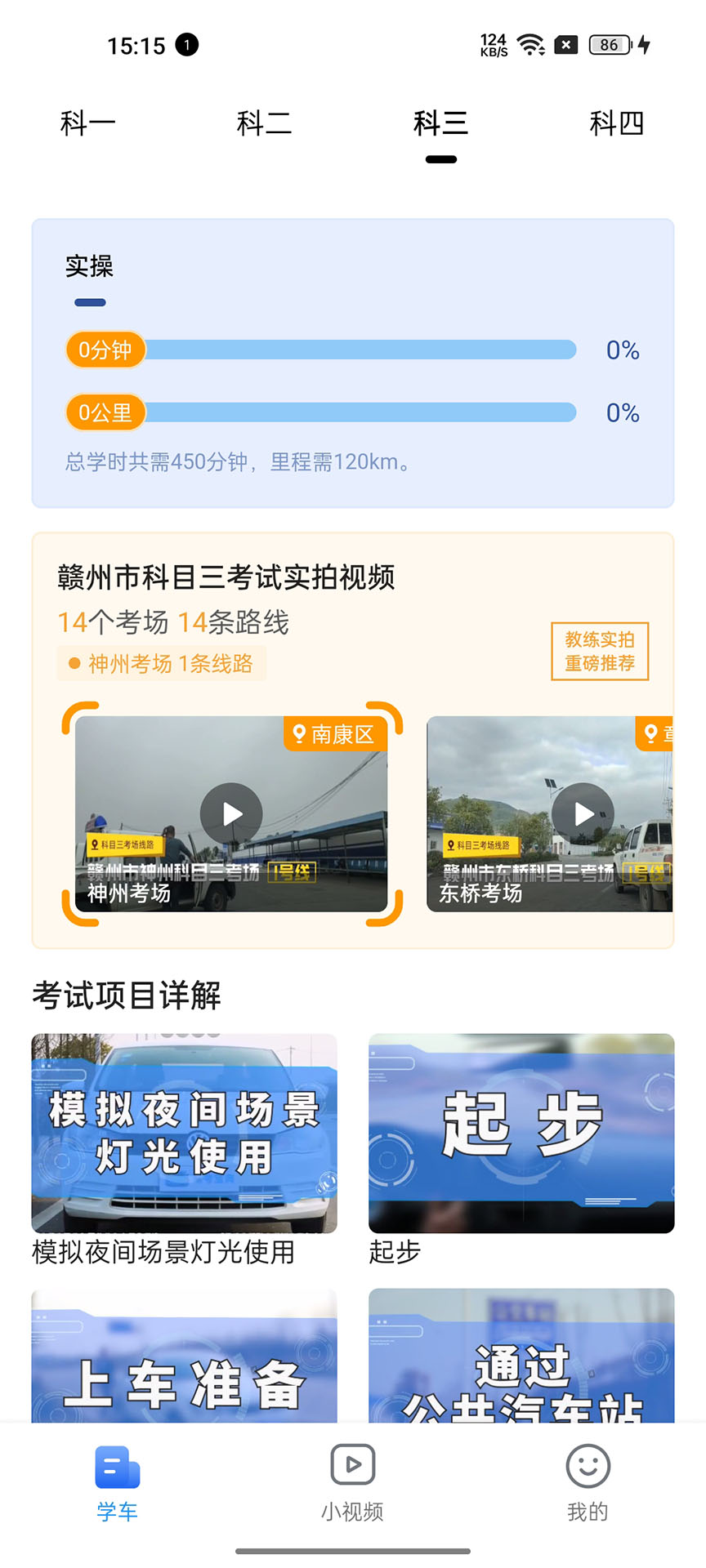
Task: Open 我的 via the smiley face icon
Action: (588, 1466)
